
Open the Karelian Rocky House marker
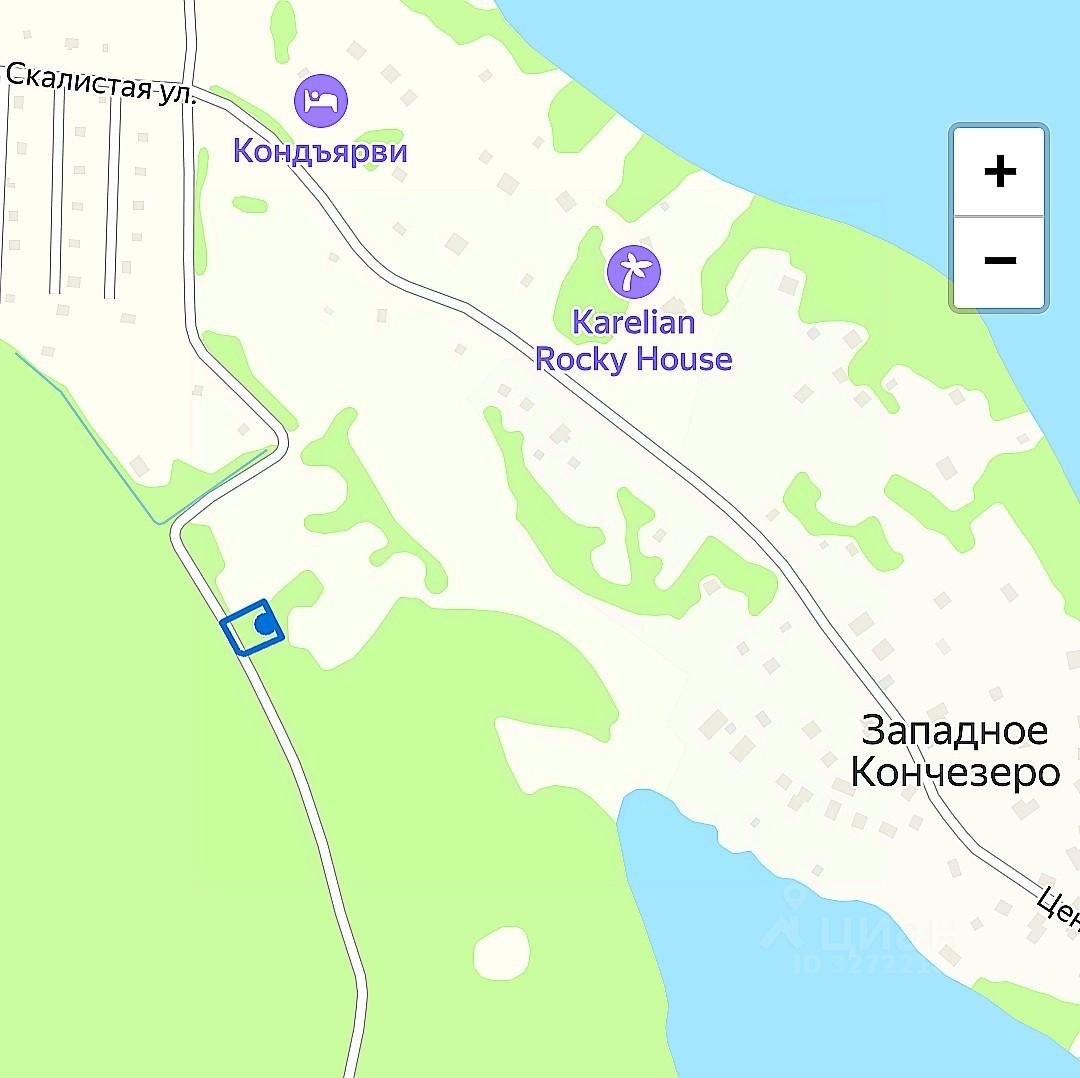pos(633,271)
